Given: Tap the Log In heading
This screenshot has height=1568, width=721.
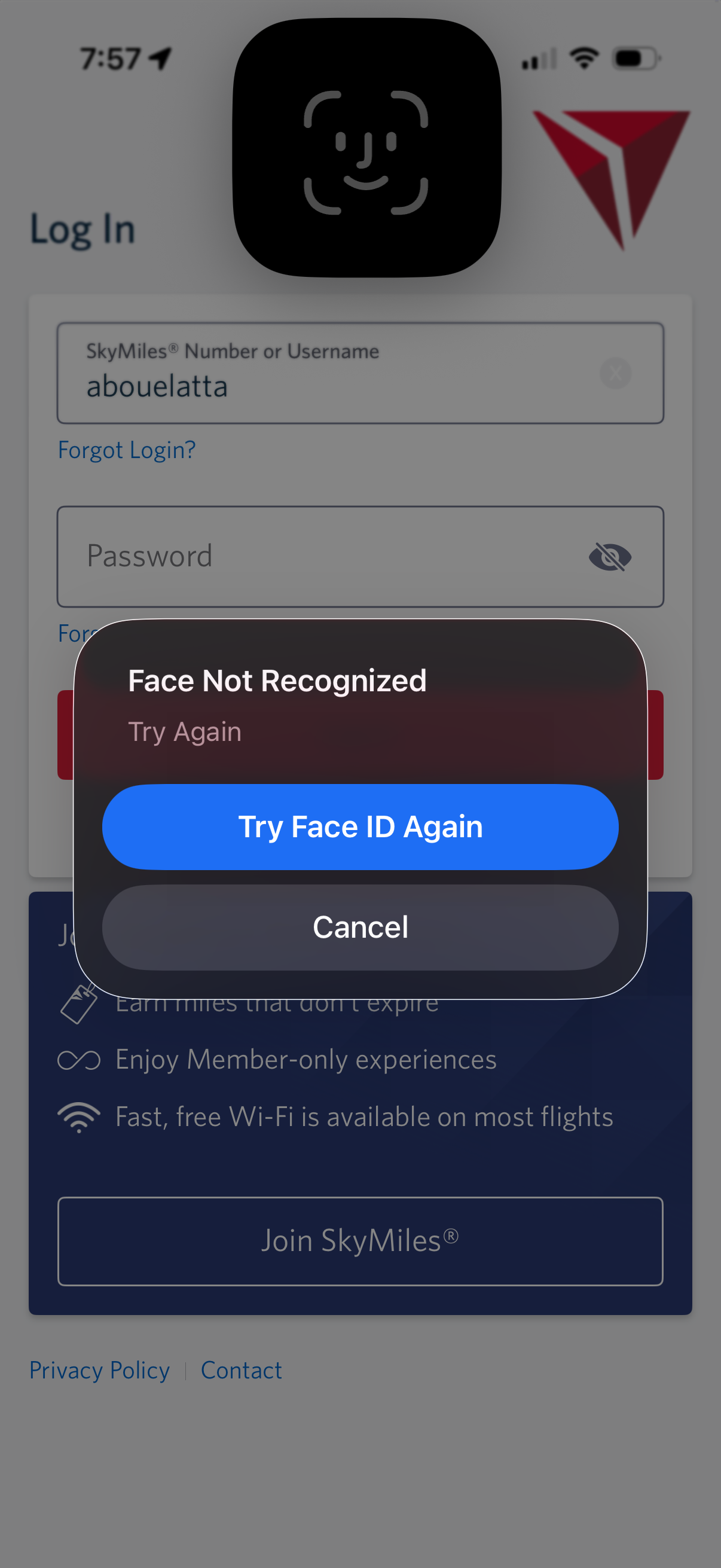Looking at the screenshot, I should click(81, 230).
